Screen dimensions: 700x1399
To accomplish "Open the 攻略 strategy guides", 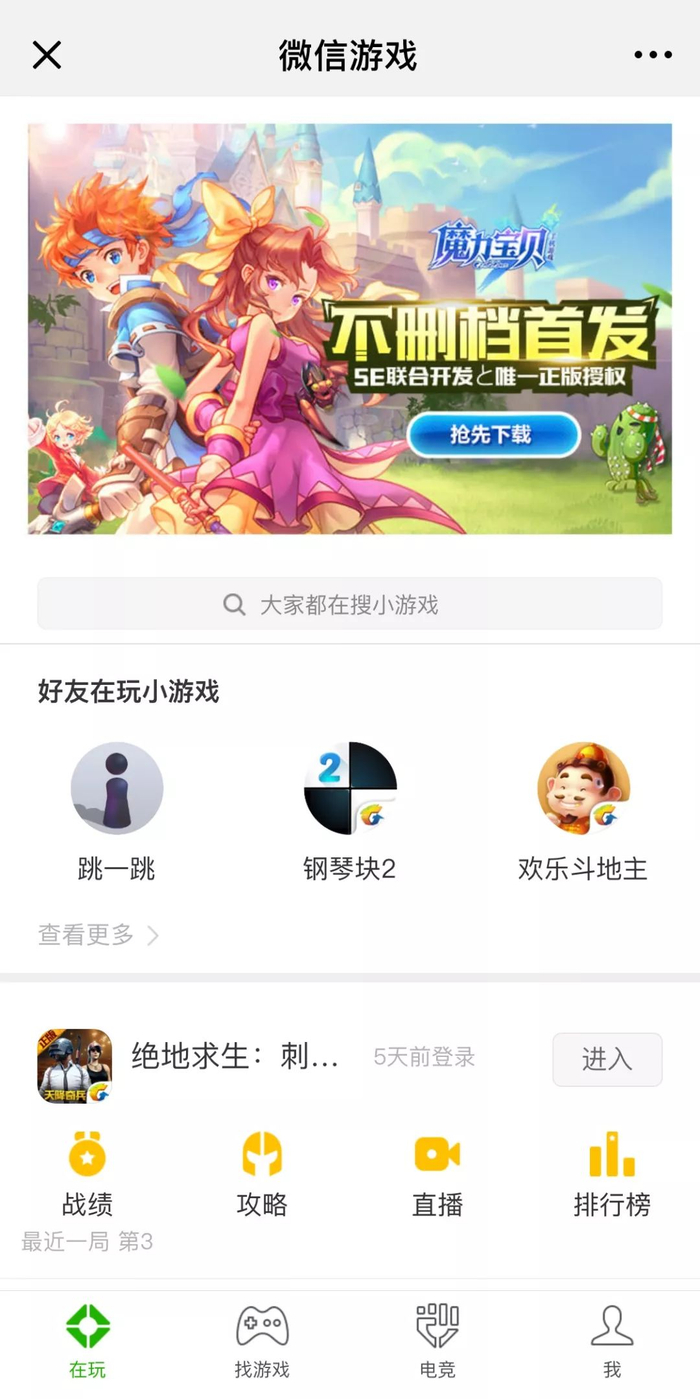I will (x=262, y=1175).
